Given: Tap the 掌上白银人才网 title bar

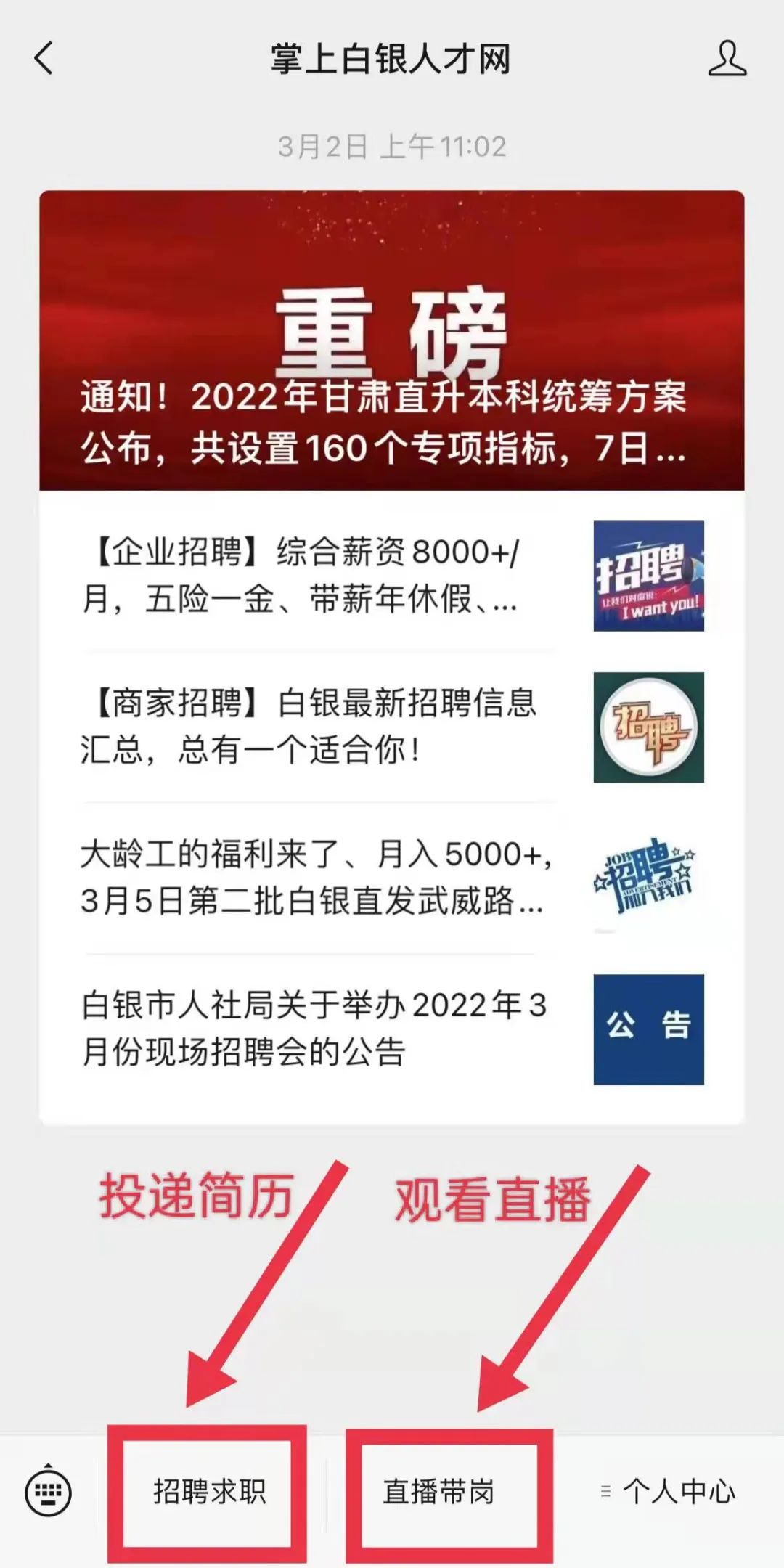Looking at the screenshot, I should coord(392,61).
